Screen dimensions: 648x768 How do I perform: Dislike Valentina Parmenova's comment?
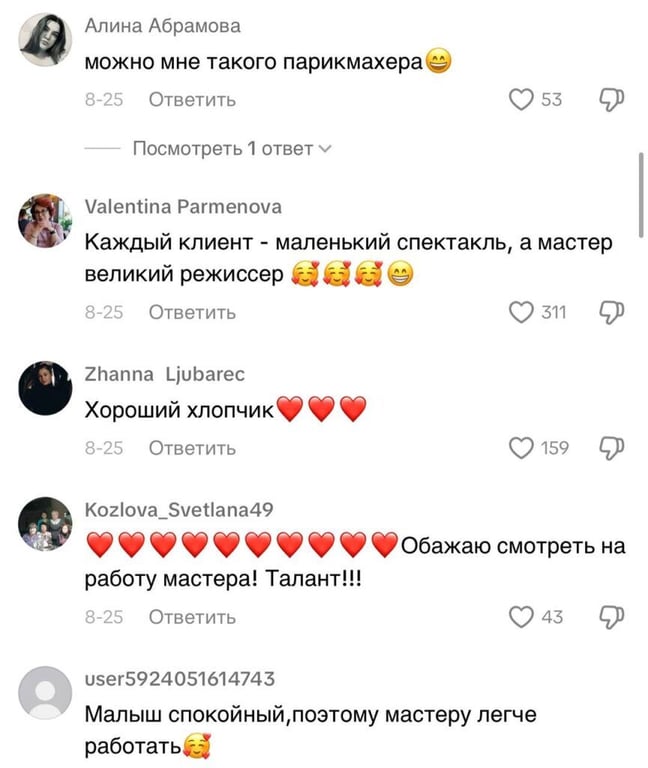611,312
